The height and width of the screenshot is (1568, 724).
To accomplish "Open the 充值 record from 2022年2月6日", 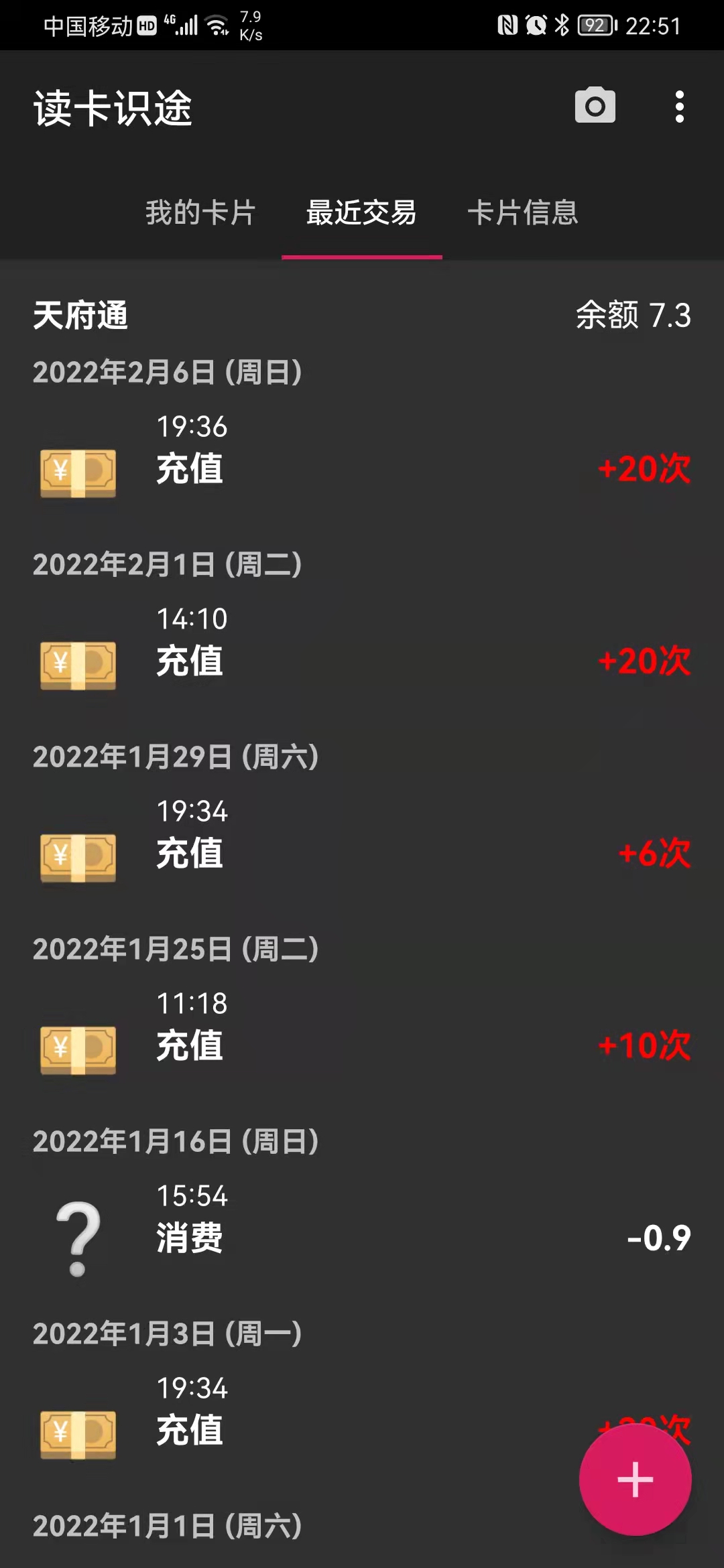I will click(x=362, y=456).
